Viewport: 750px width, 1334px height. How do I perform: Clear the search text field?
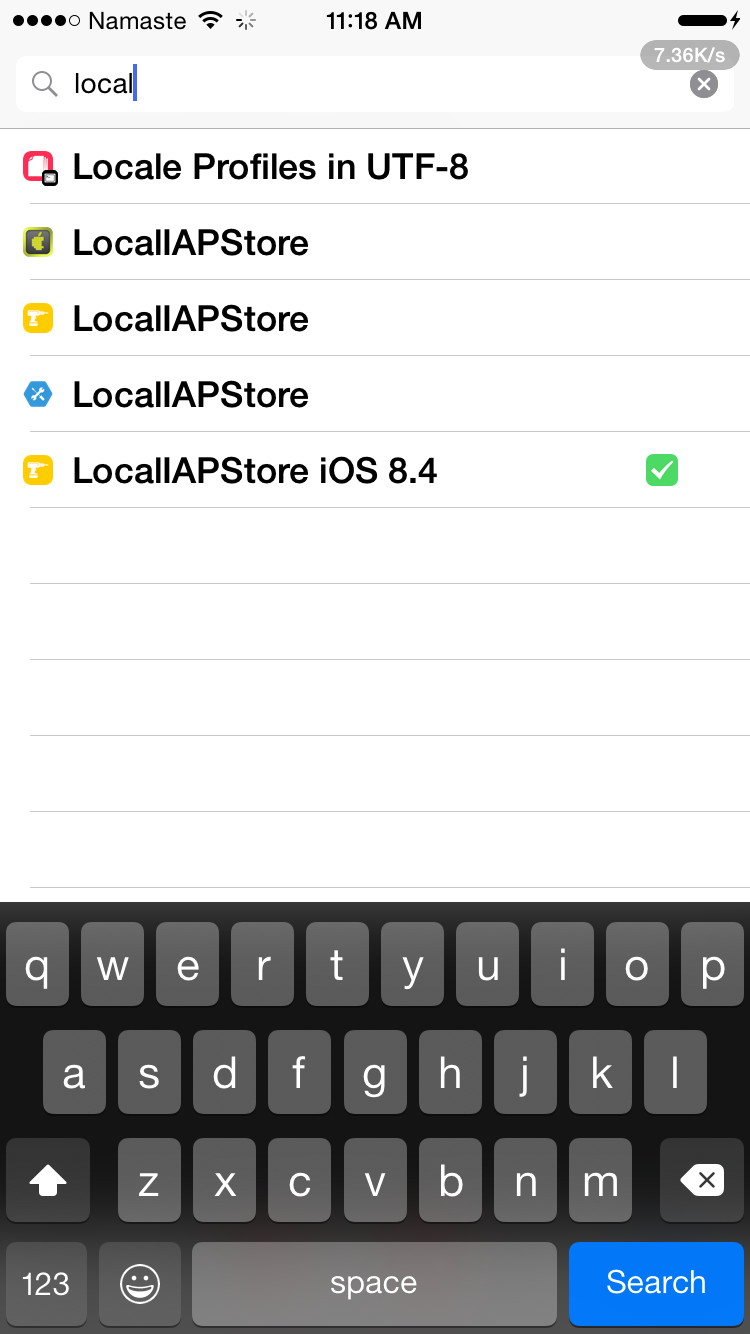pyautogui.click(x=704, y=84)
